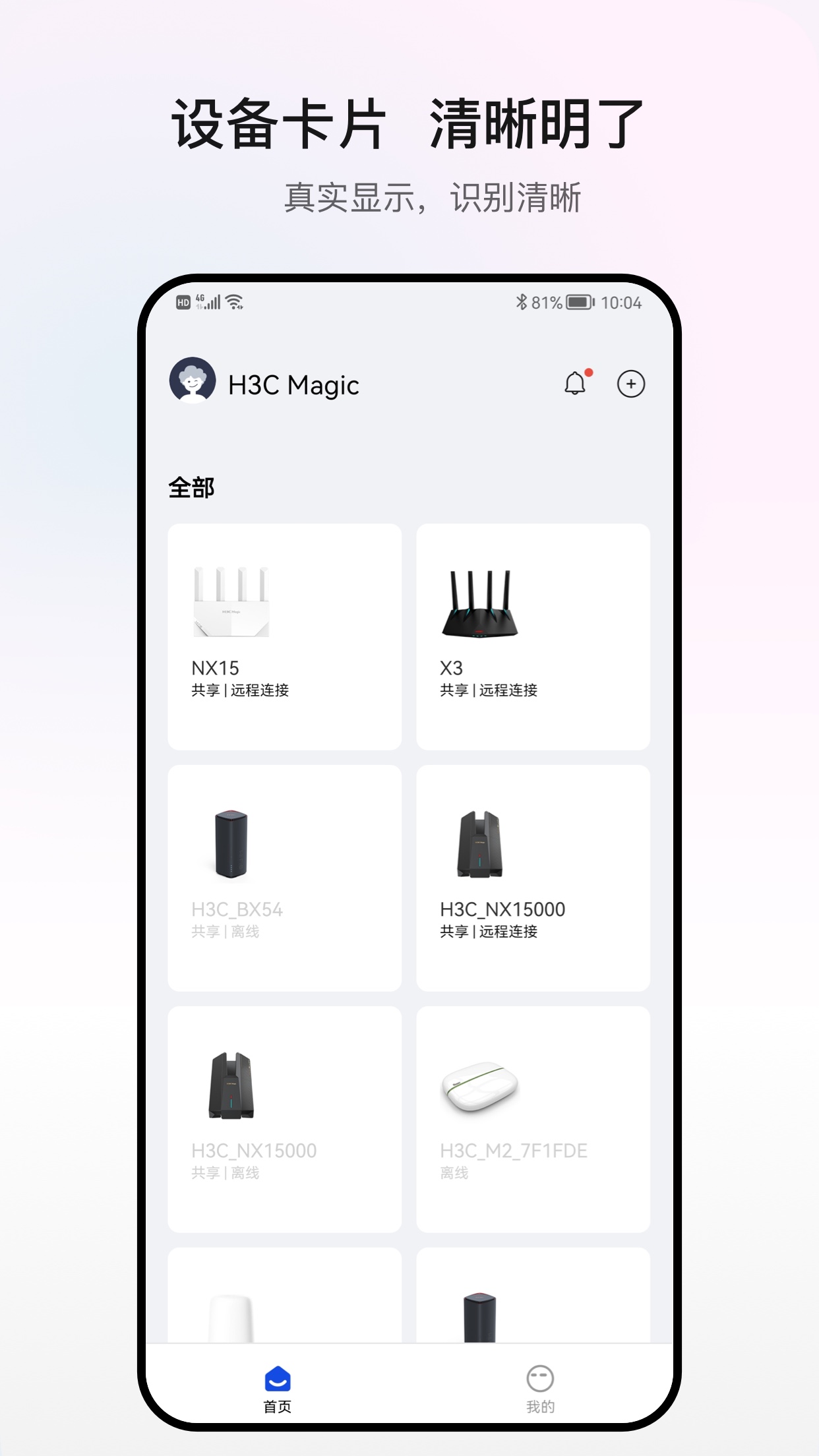Open the H3C_NX15000 online device card
The height and width of the screenshot is (1456, 819).
(x=533, y=877)
